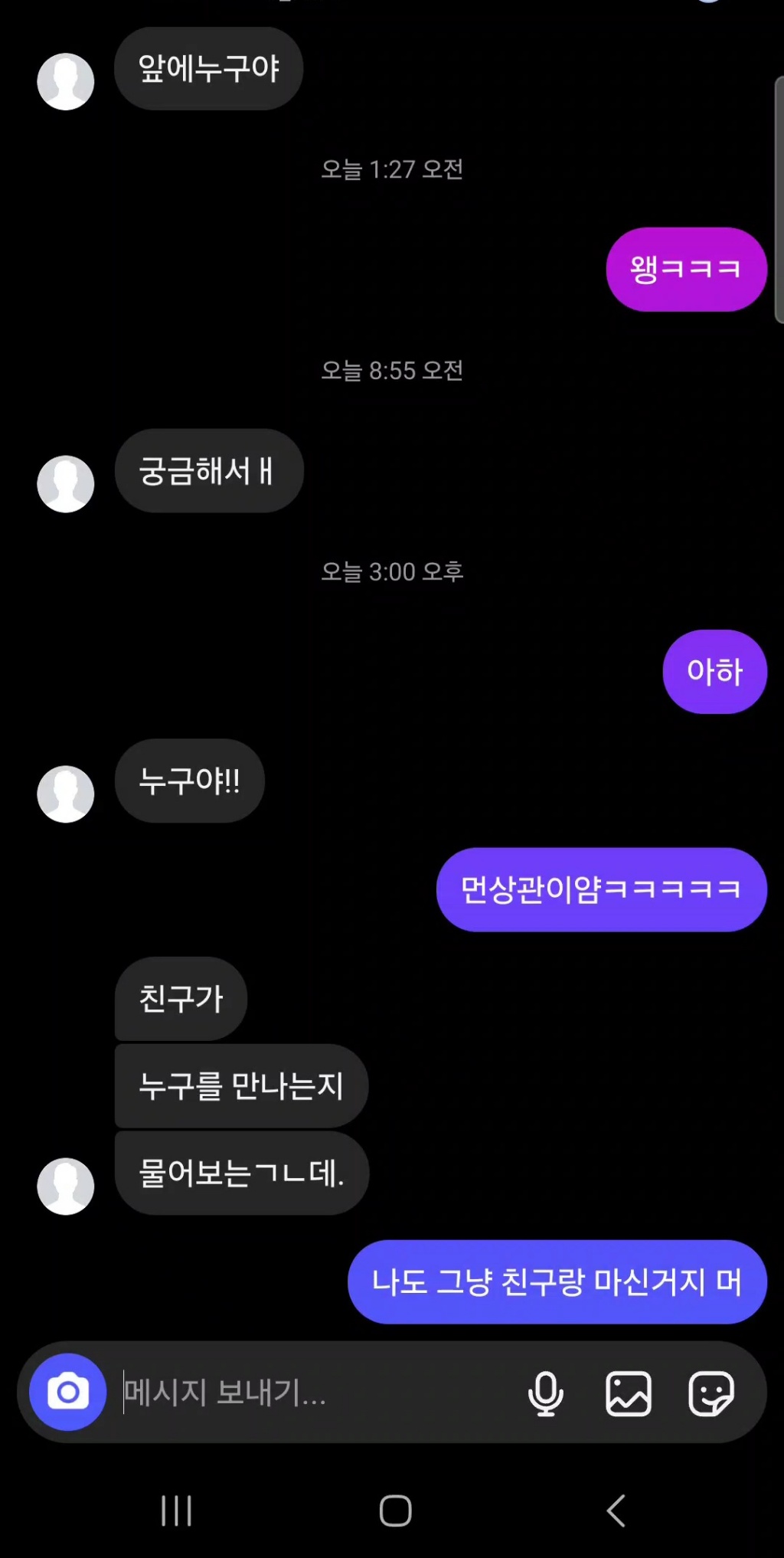The width and height of the screenshot is (784, 1558).
Task: Record a voice message with the microphone
Action: [x=546, y=1393]
